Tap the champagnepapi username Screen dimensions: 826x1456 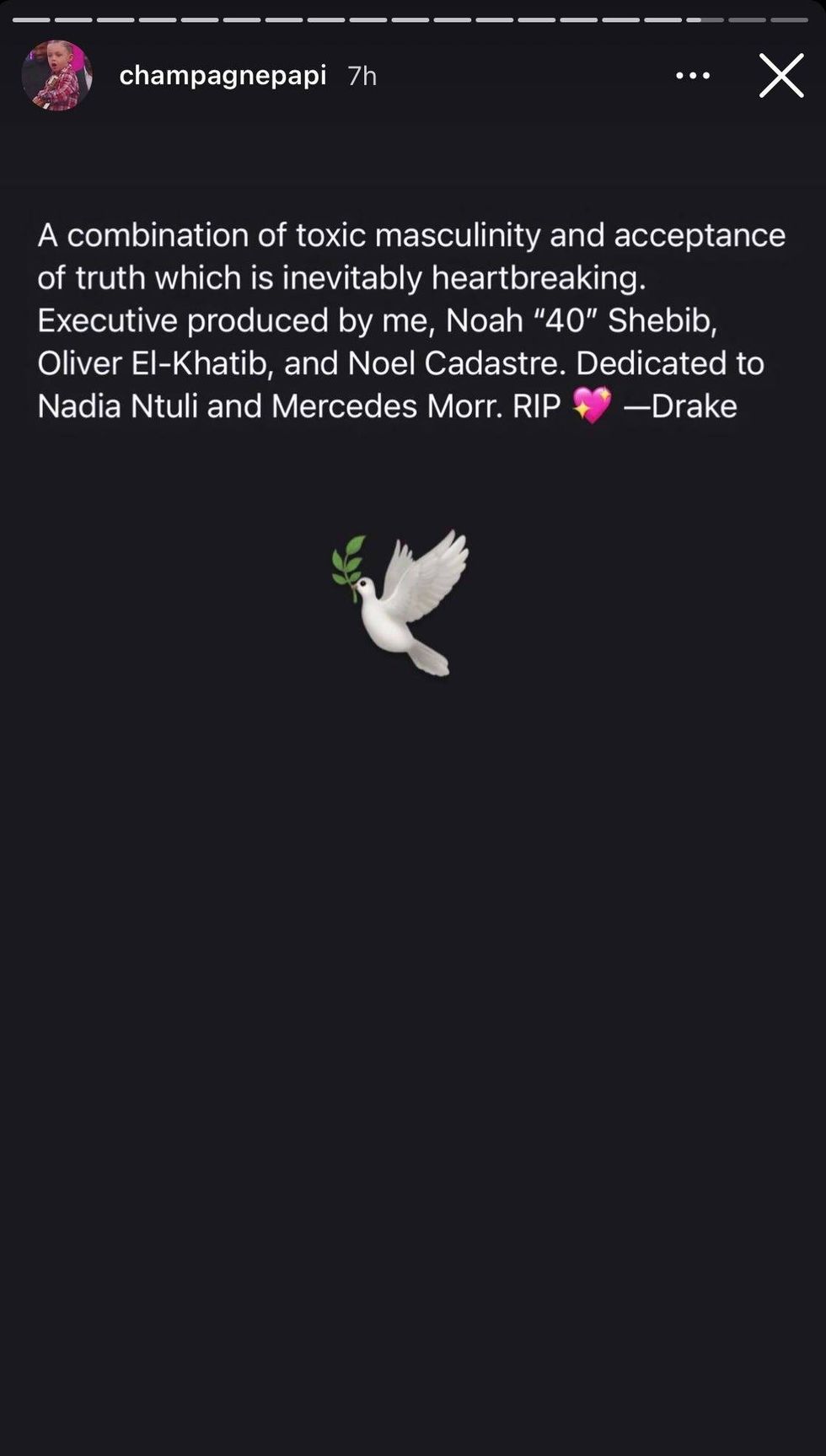[223, 76]
